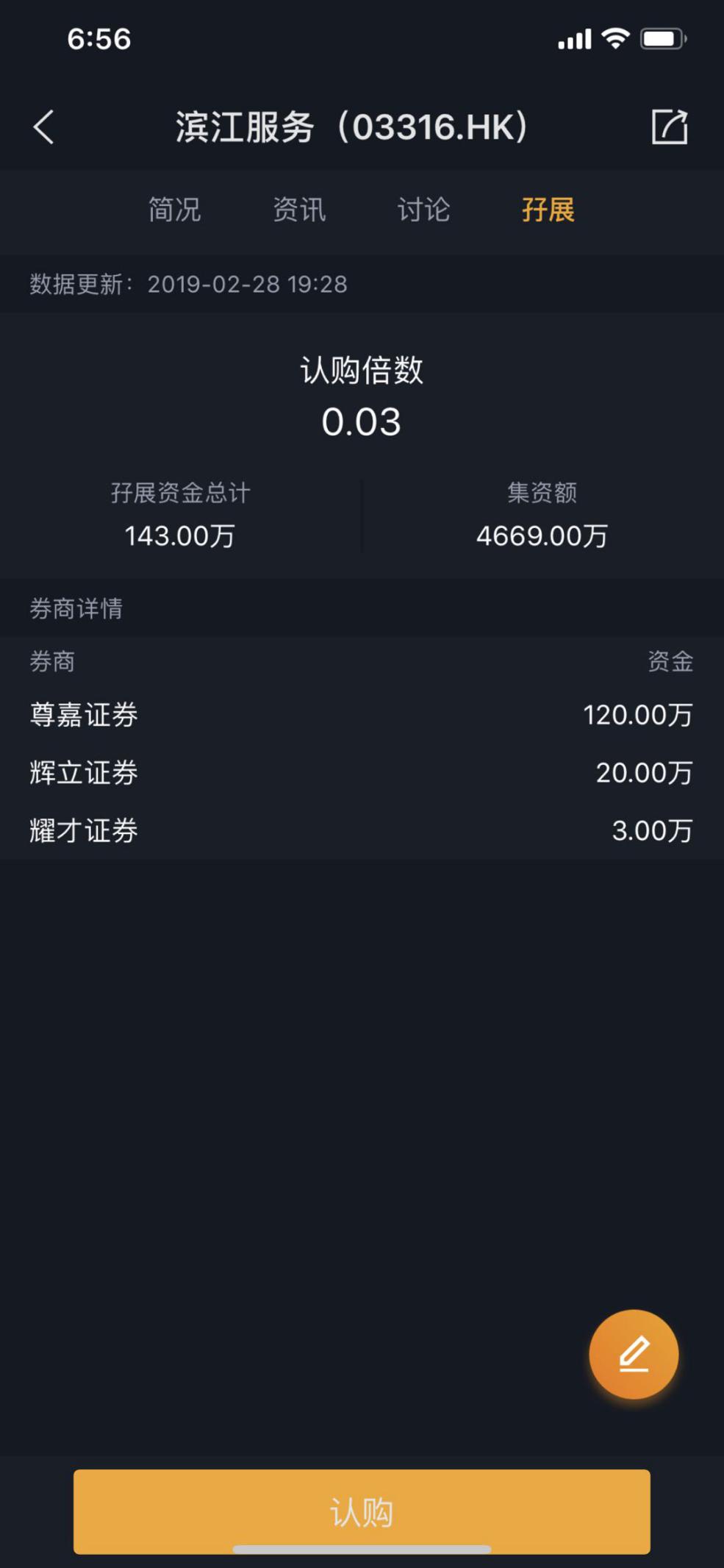Share the 滨江服务 stock page
This screenshot has height=1568, width=724.
coord(669,127)
